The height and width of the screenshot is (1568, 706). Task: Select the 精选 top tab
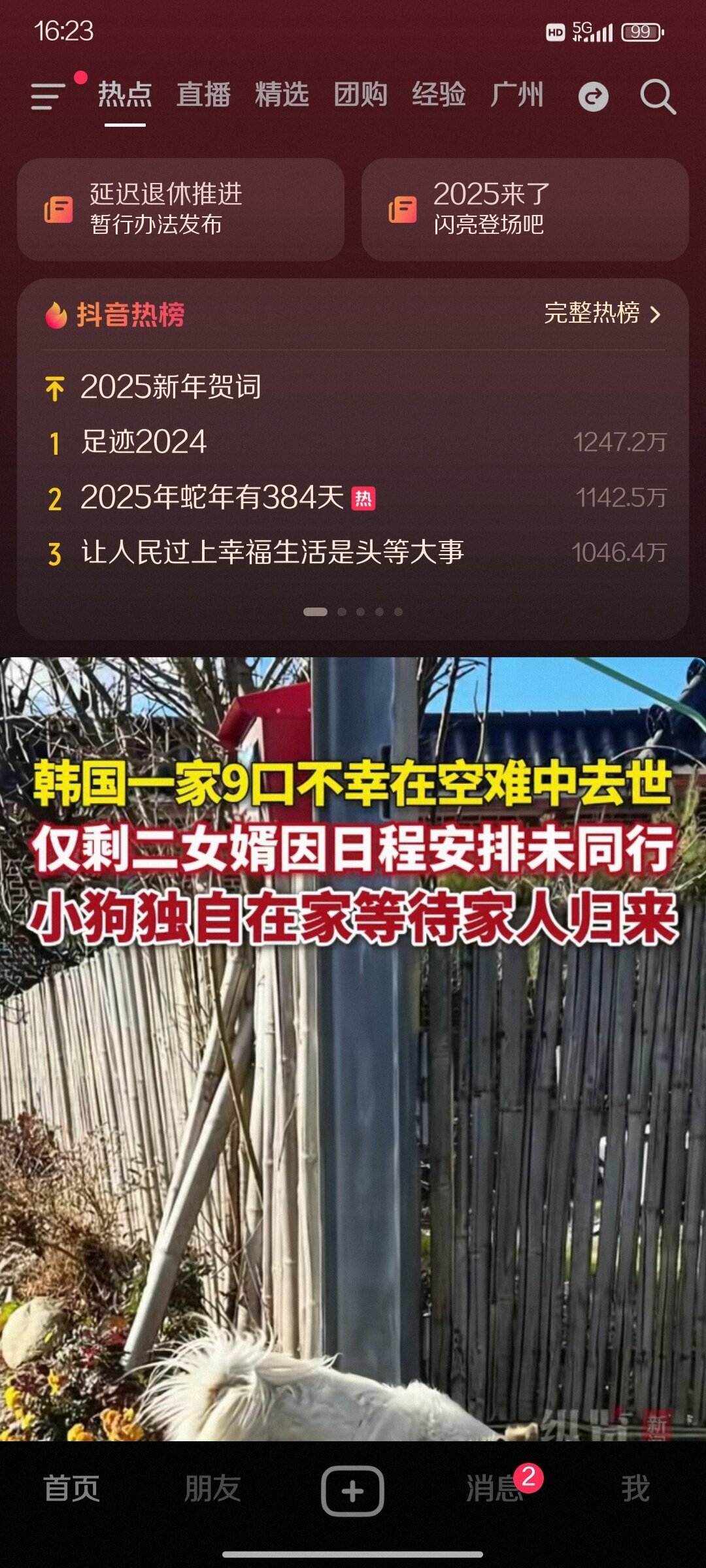(x=282, y=95)
